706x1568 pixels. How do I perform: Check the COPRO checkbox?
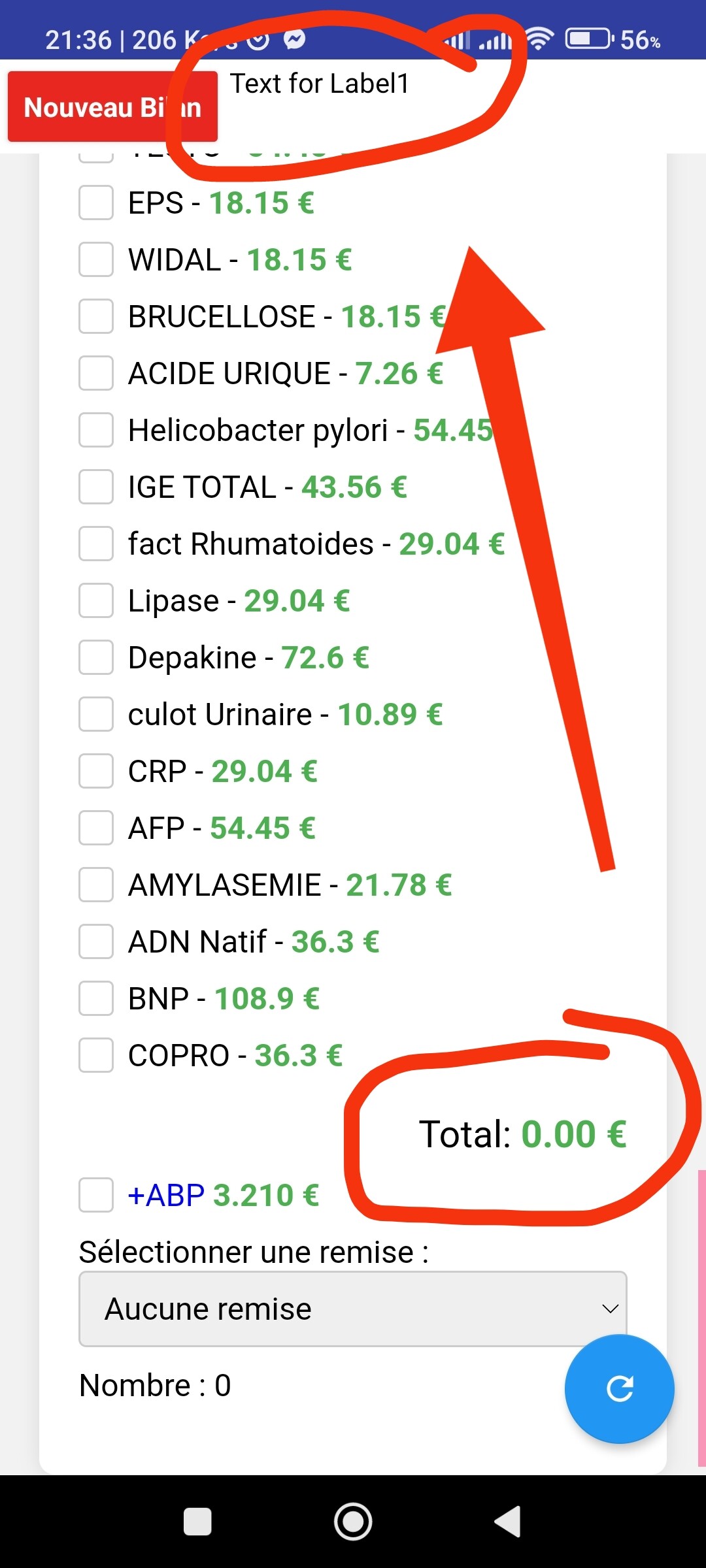click(x=96, y=1055)
